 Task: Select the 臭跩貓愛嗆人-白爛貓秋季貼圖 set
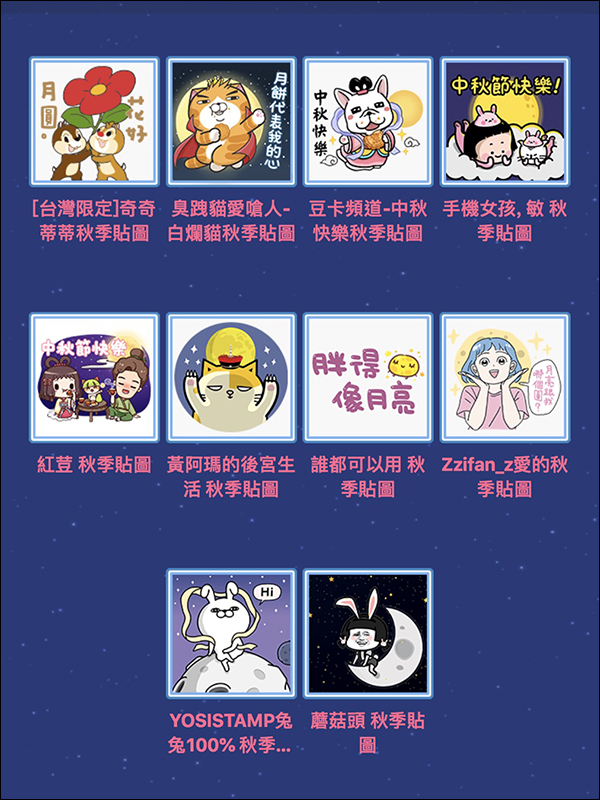(231, 121)
